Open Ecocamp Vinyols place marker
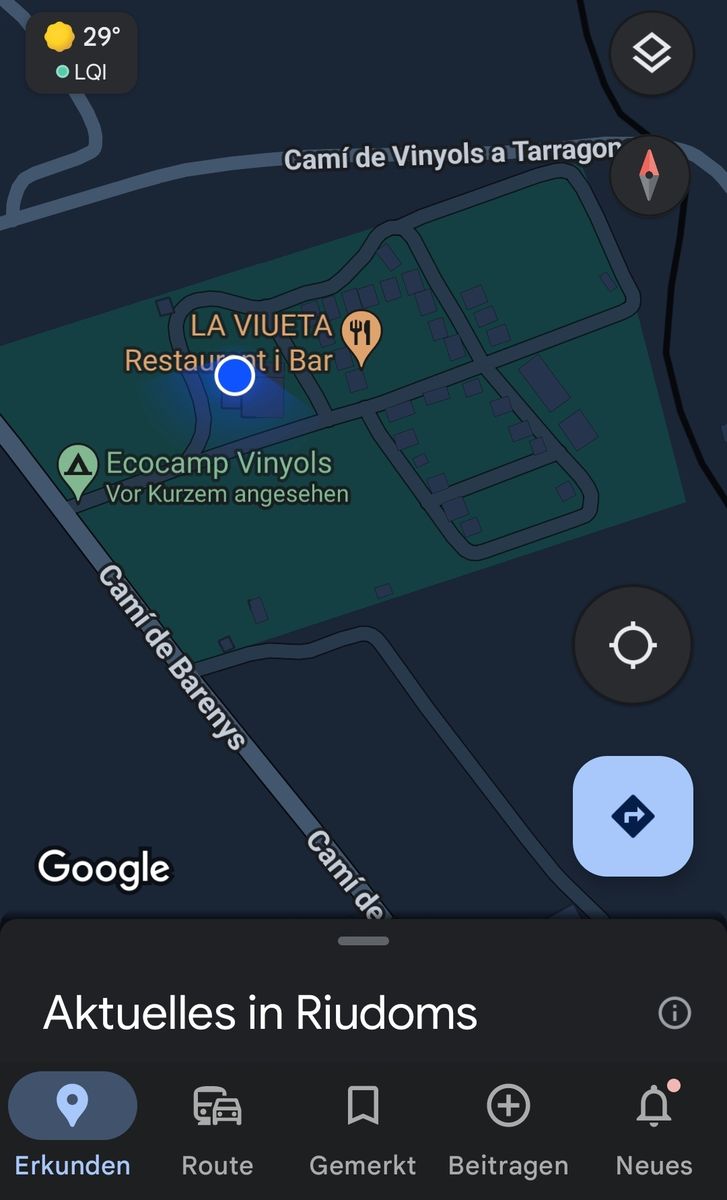Image resolution: width=727 pixels, height=1200 pixels. [x=78, y=471]
